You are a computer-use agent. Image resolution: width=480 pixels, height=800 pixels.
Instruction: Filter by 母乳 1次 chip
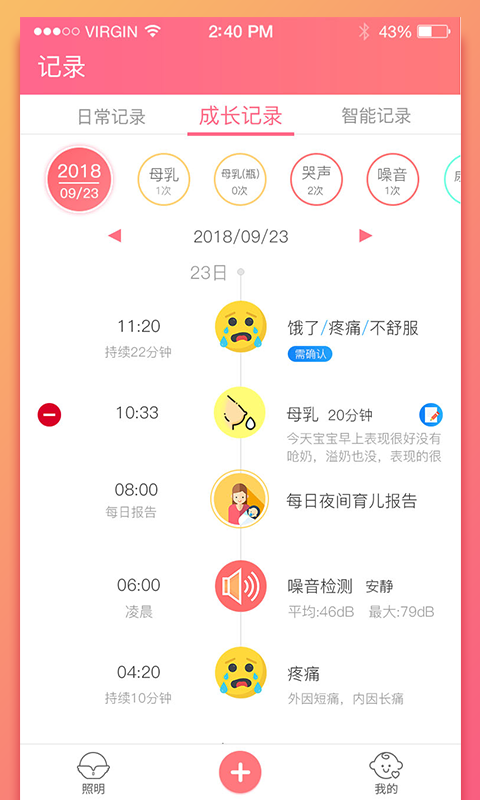[163, 180]
